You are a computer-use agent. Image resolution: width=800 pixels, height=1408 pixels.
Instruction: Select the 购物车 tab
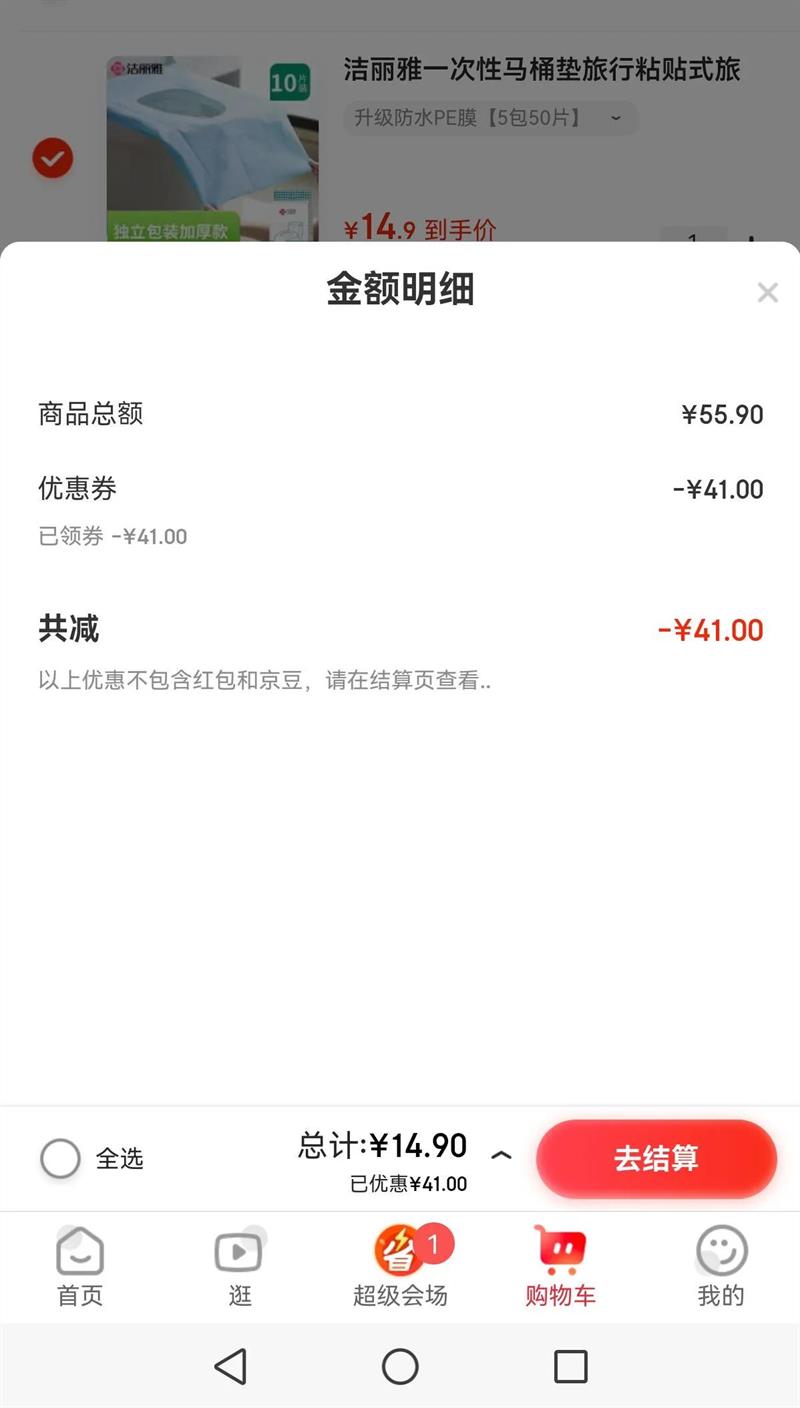tap(560, 1267)
